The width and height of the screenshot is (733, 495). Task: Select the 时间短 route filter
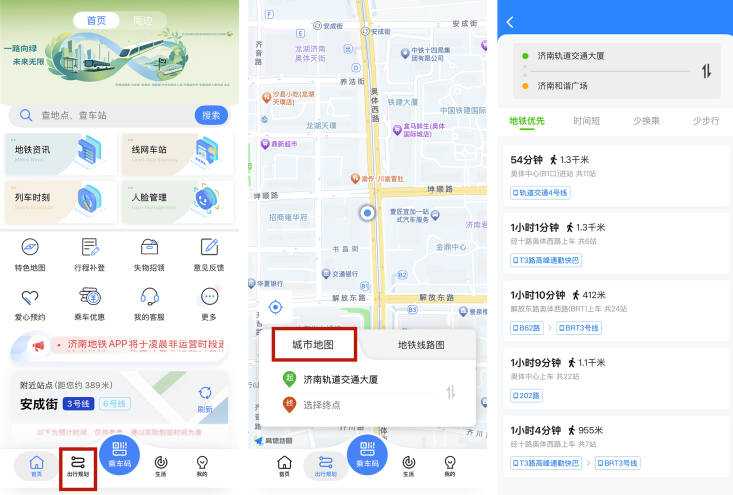coord(586,121)
